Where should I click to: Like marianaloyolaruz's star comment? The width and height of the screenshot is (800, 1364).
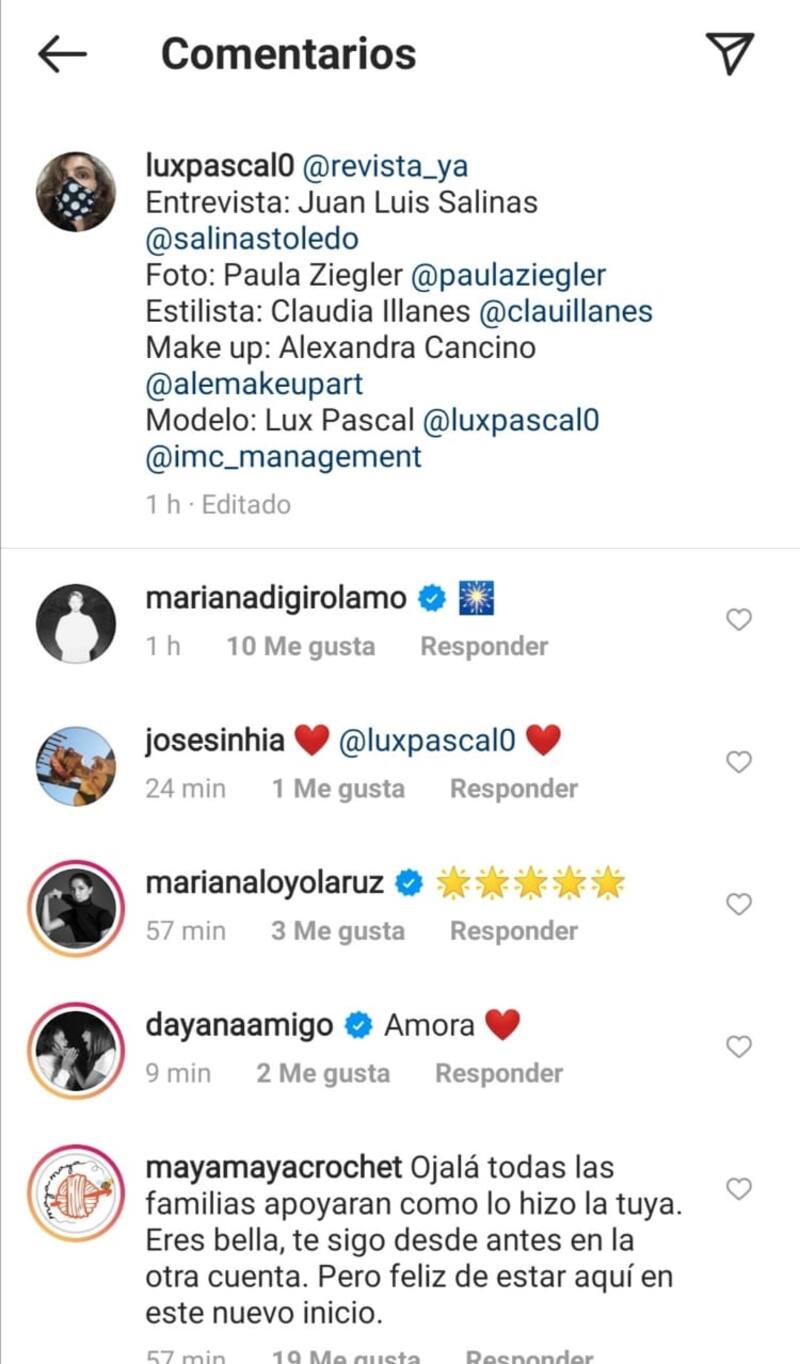[x=738, y=905]
